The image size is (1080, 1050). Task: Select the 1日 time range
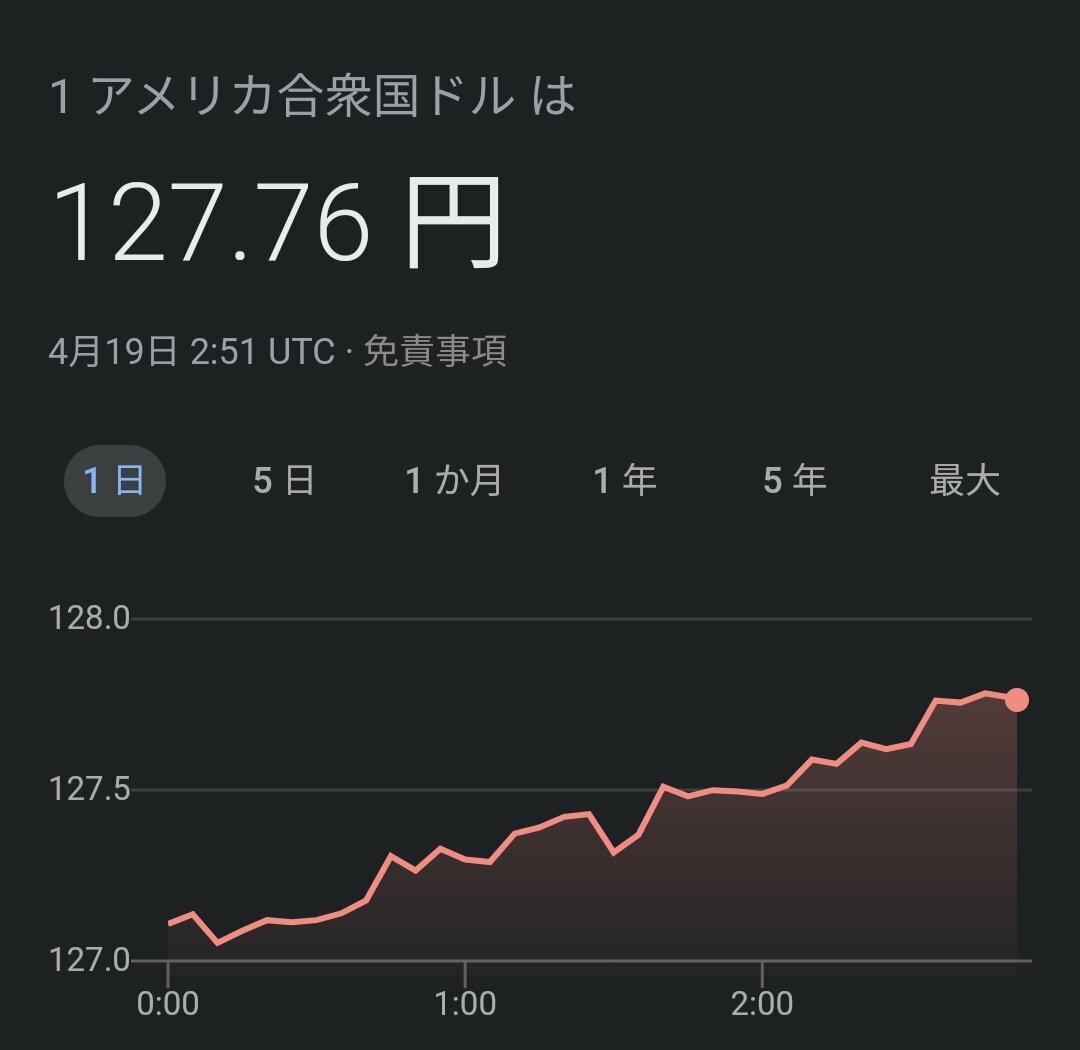[x=115, y=481]
